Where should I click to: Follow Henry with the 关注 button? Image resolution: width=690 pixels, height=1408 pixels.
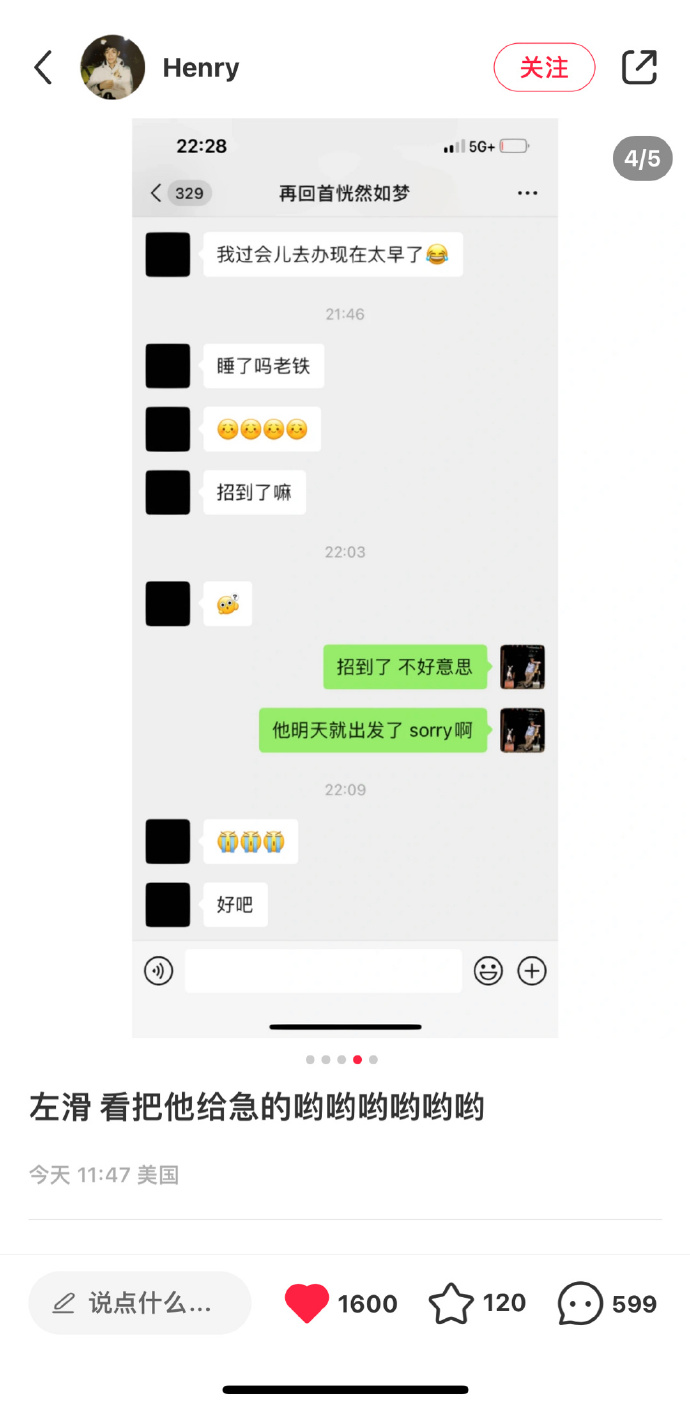[544, 68]
